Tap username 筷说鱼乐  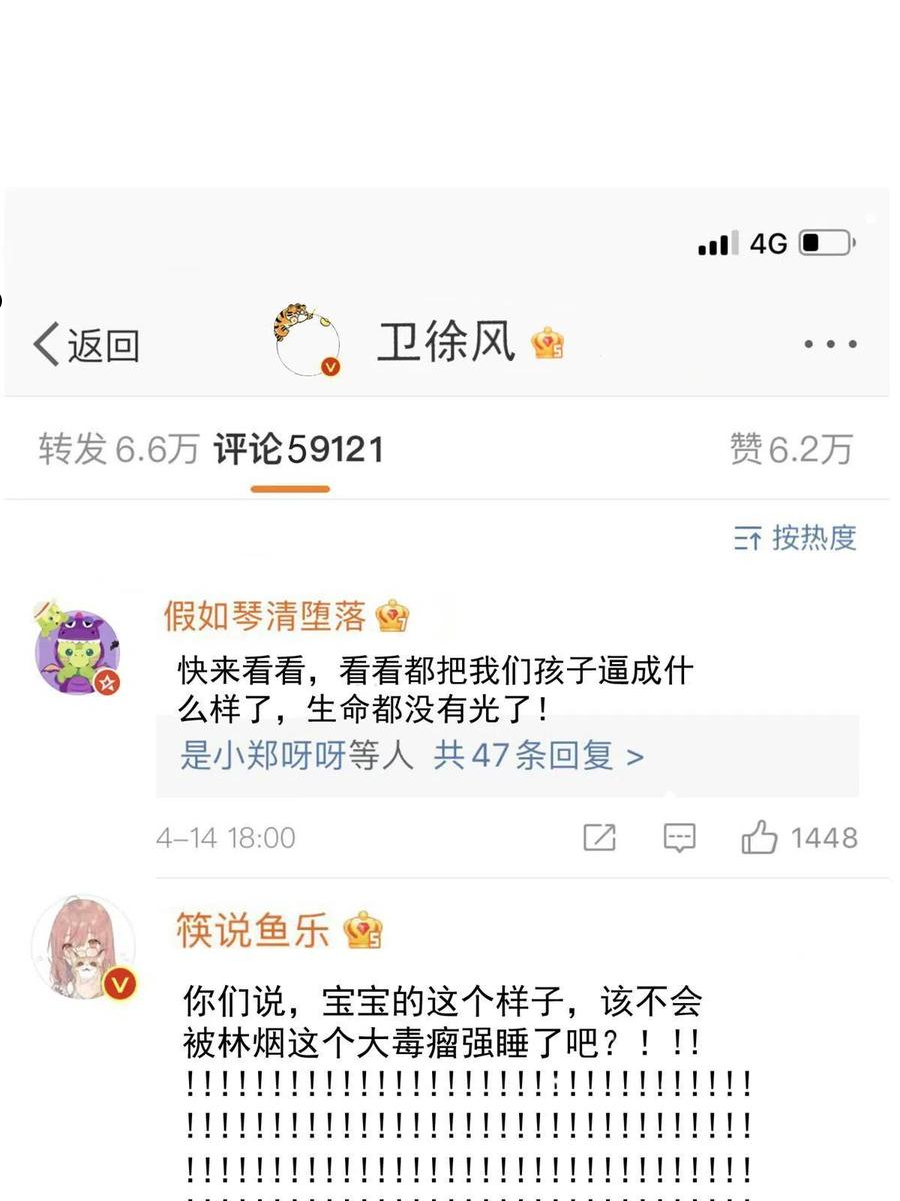pyautogui.click(x=253, y=930)
